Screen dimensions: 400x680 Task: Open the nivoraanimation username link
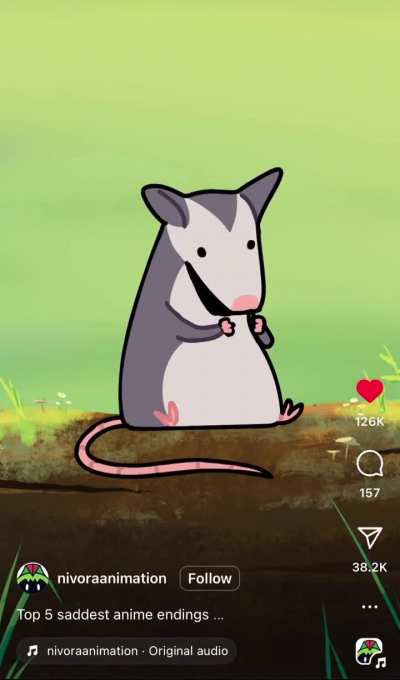[x=112, y=579]
